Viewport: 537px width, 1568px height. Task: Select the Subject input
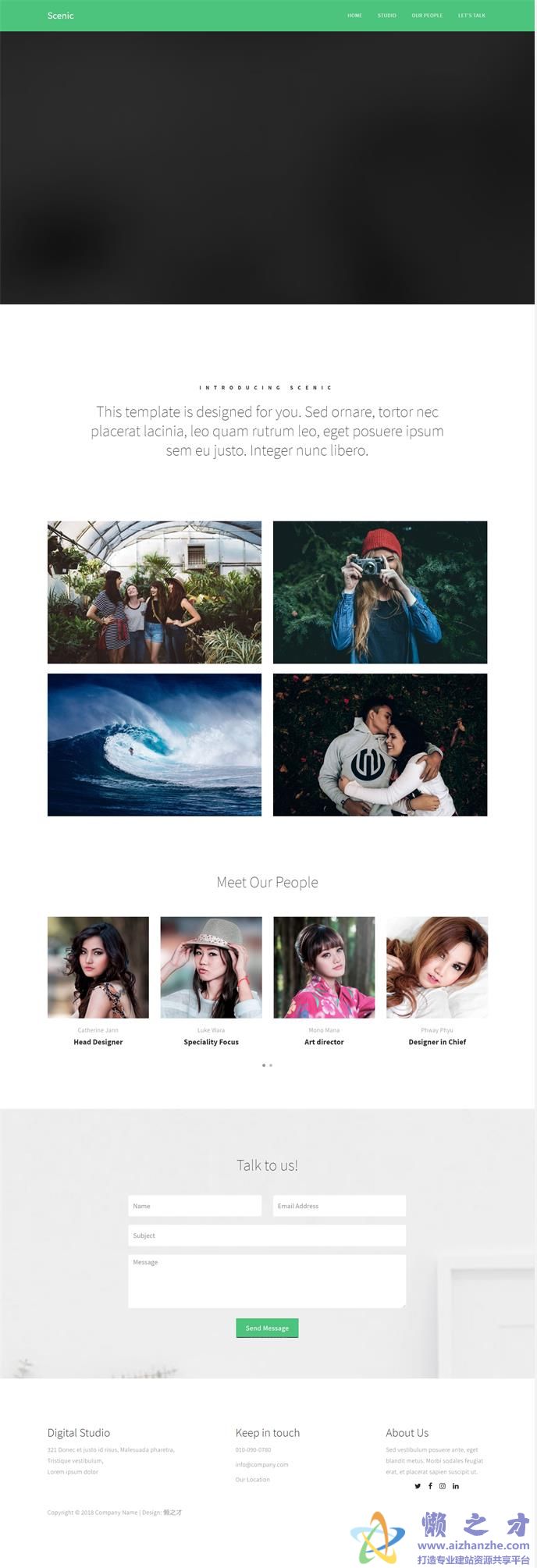[267, 1236]
